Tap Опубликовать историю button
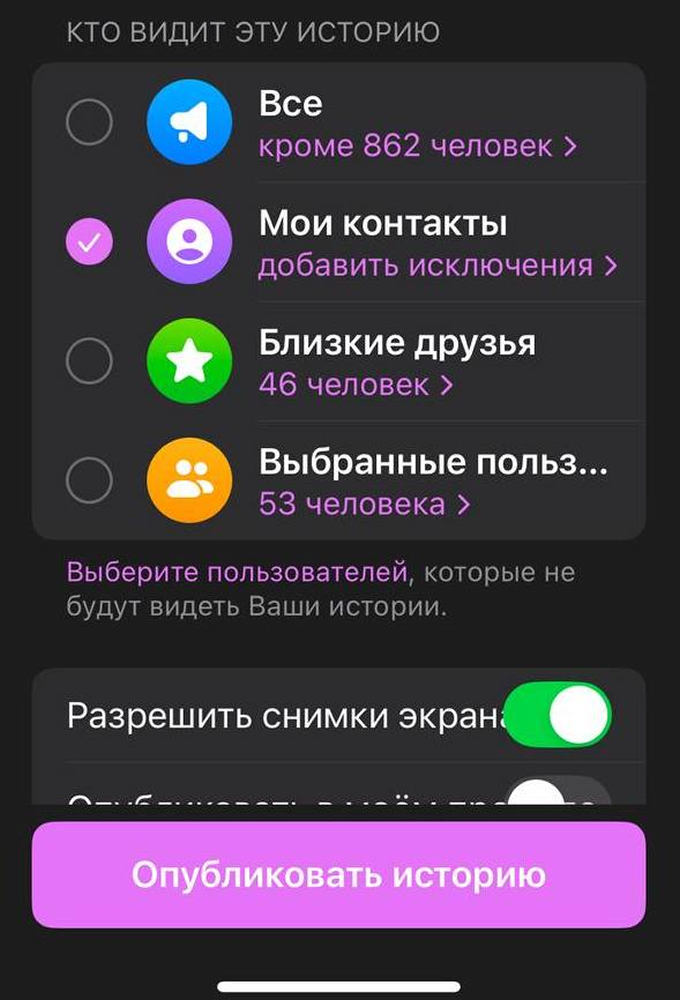Screen dimensions: 680x1000 pos(339,876)
